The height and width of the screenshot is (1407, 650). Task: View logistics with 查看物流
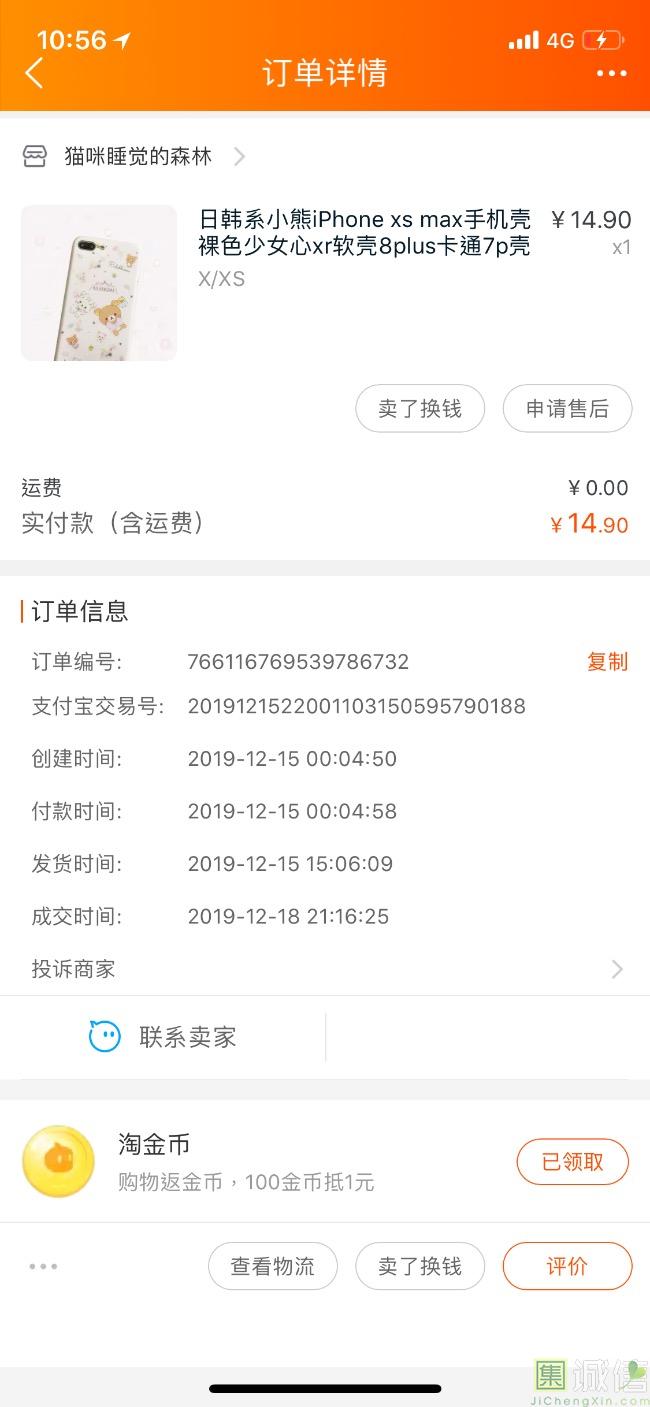(272, 1266)
